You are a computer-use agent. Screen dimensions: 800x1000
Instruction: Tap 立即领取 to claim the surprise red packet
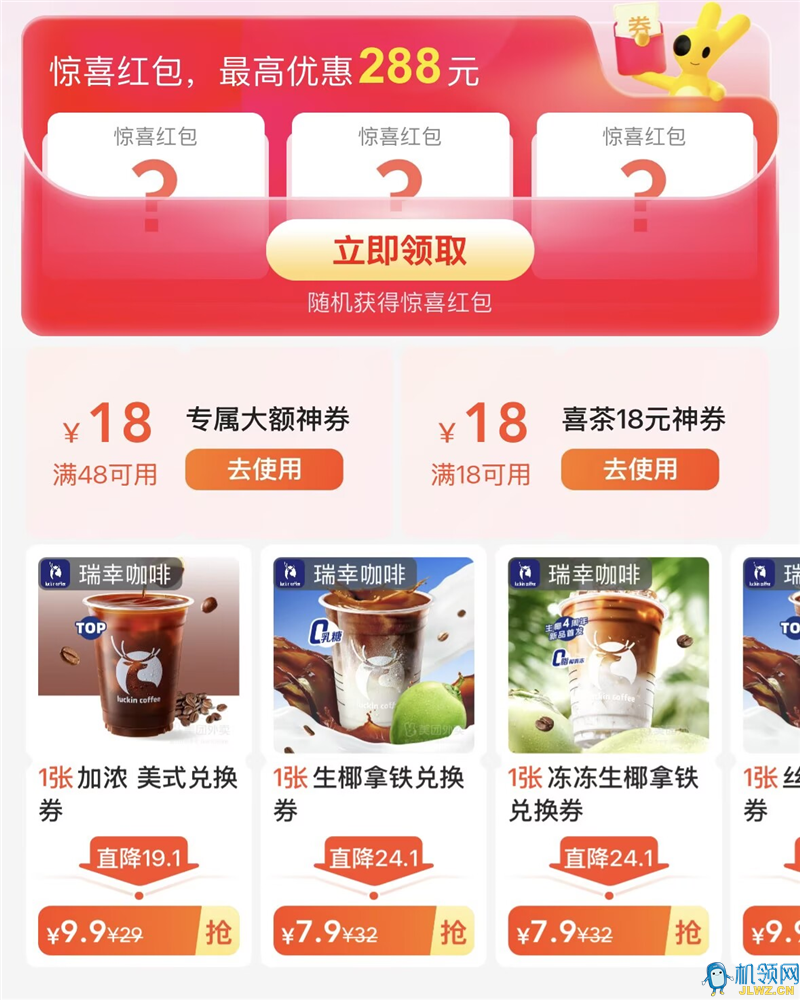tap(400, 250)
